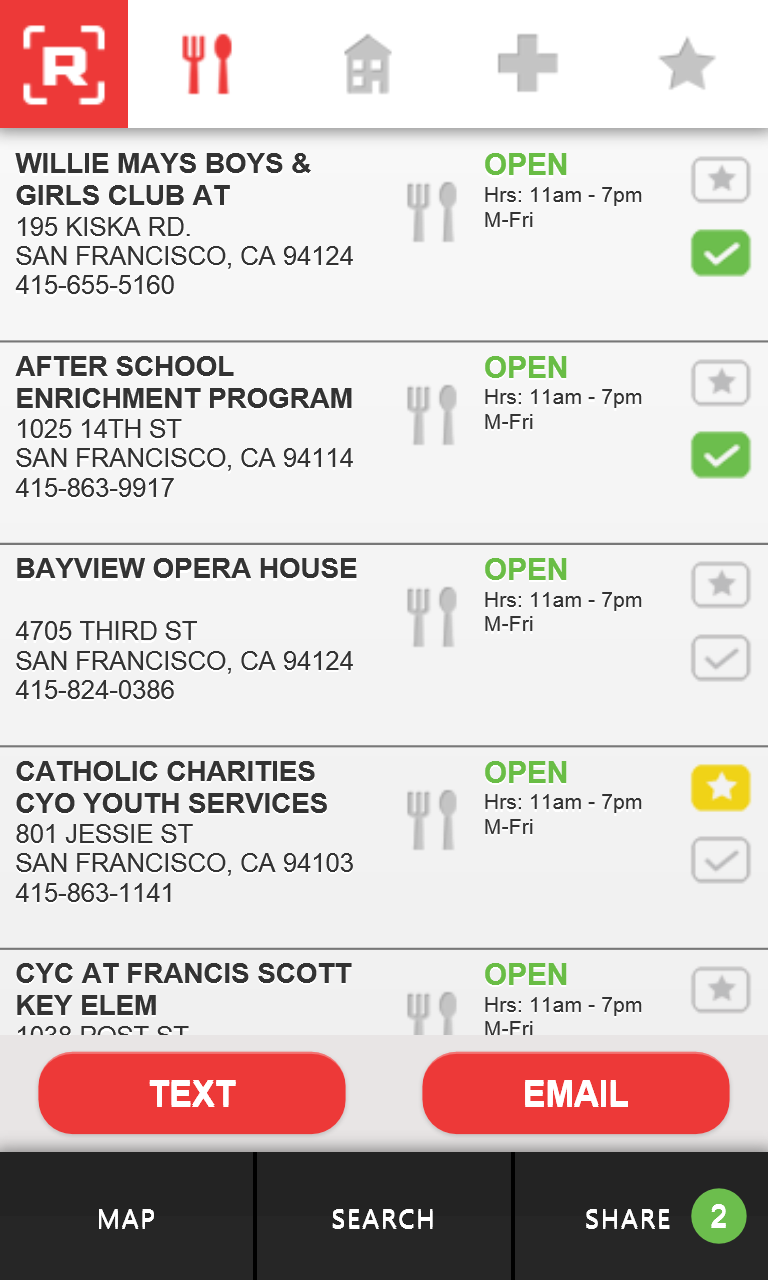Uncheck Willie Mays Boys & Girls Club
This screenshot has height=1280, width=768.
pyautogui.click(x=721, y=253)
